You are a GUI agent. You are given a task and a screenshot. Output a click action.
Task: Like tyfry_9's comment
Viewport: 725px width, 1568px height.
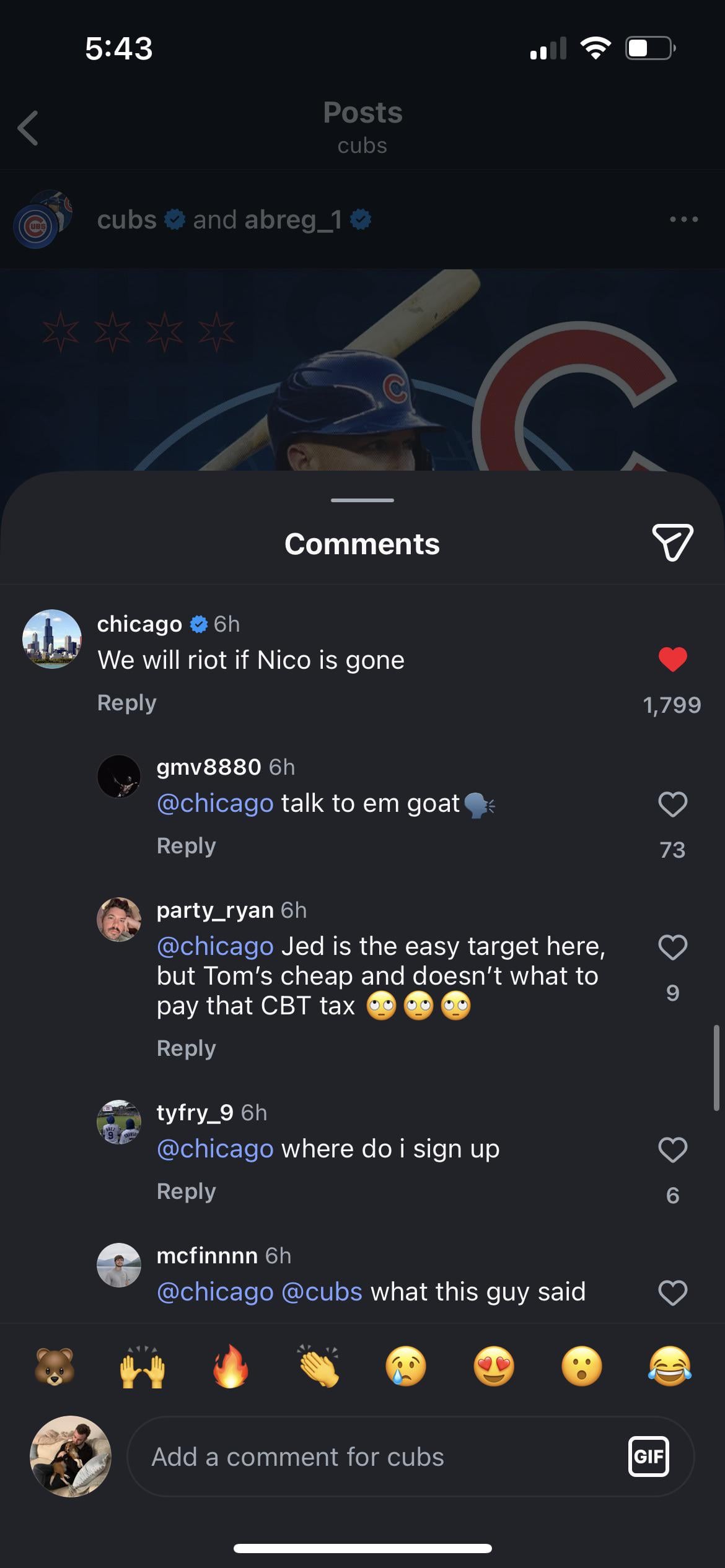[672, 1150]
